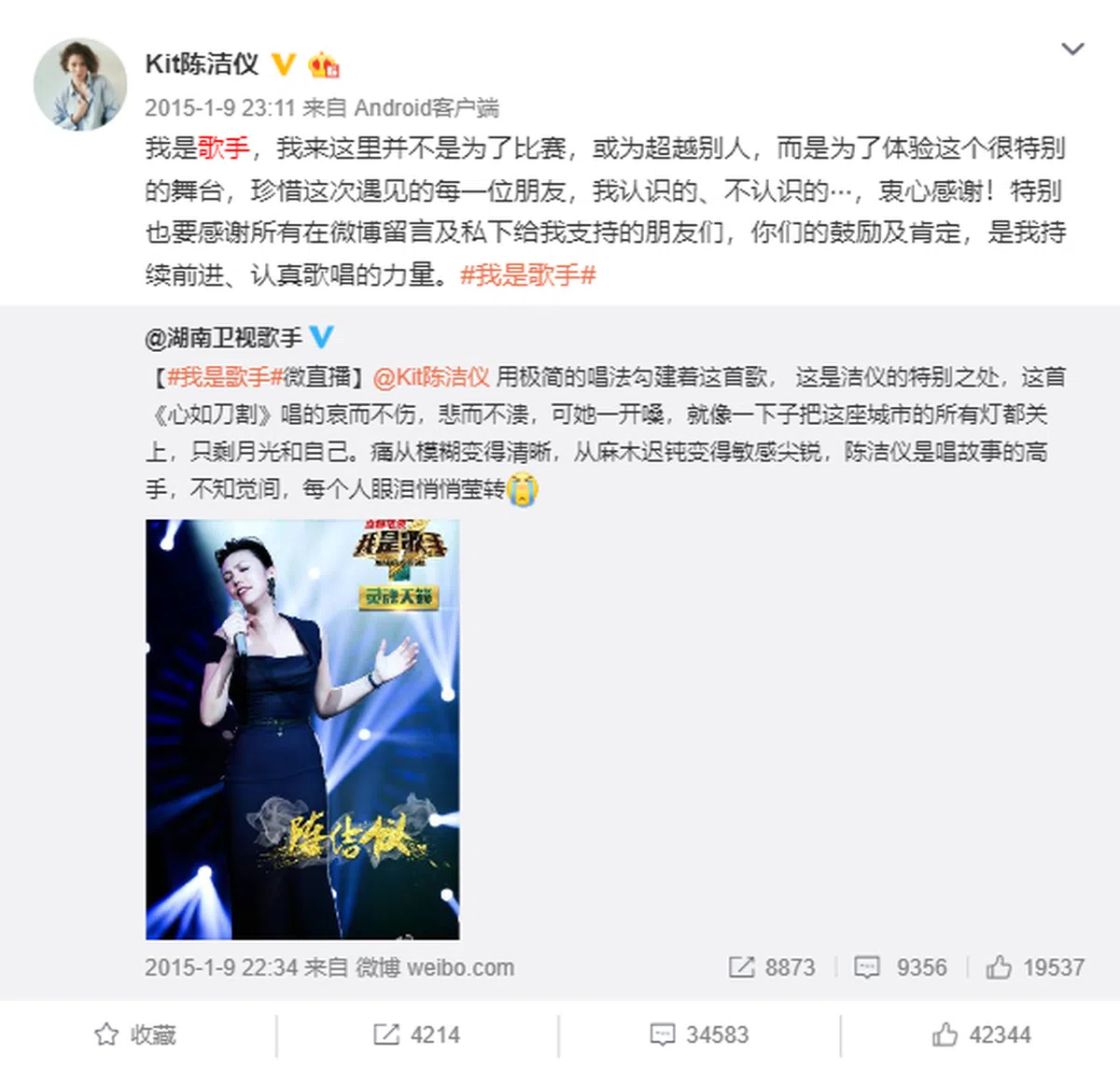
Task: Open post timestamp 2015-1-9 23:11
Action: point(220,108)
